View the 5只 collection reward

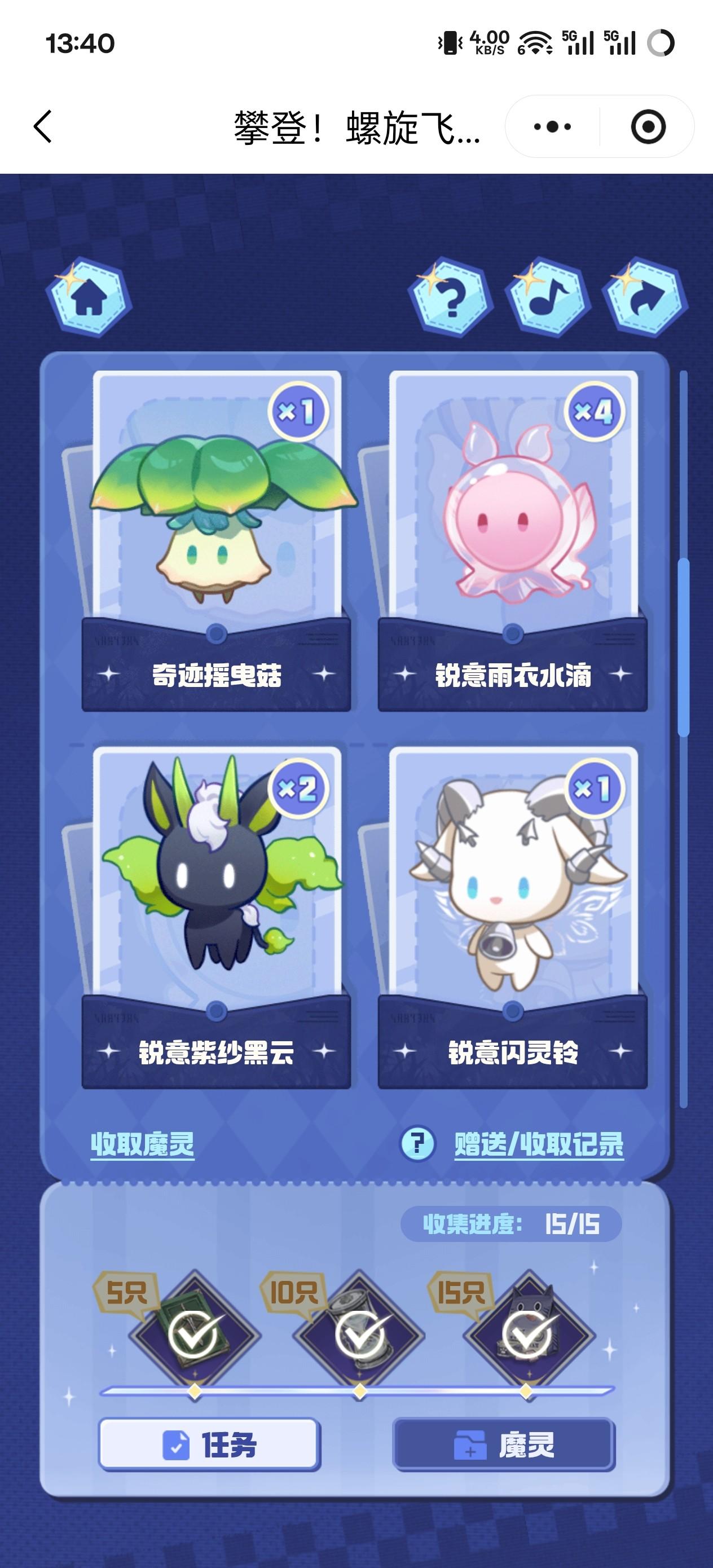(x=193, y=1336)
